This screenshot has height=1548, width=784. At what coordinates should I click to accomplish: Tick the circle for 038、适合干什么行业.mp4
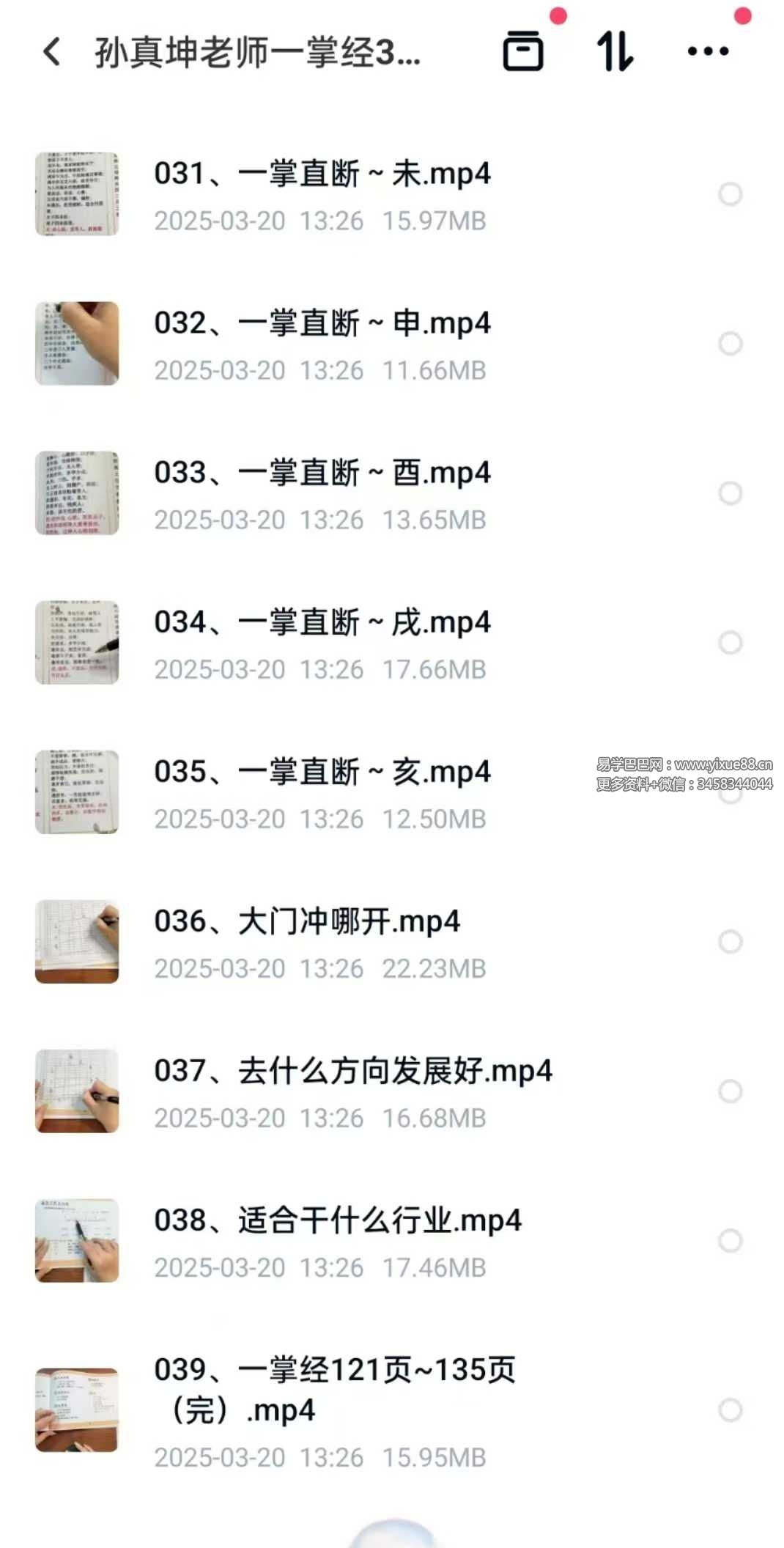(730, 1241)
